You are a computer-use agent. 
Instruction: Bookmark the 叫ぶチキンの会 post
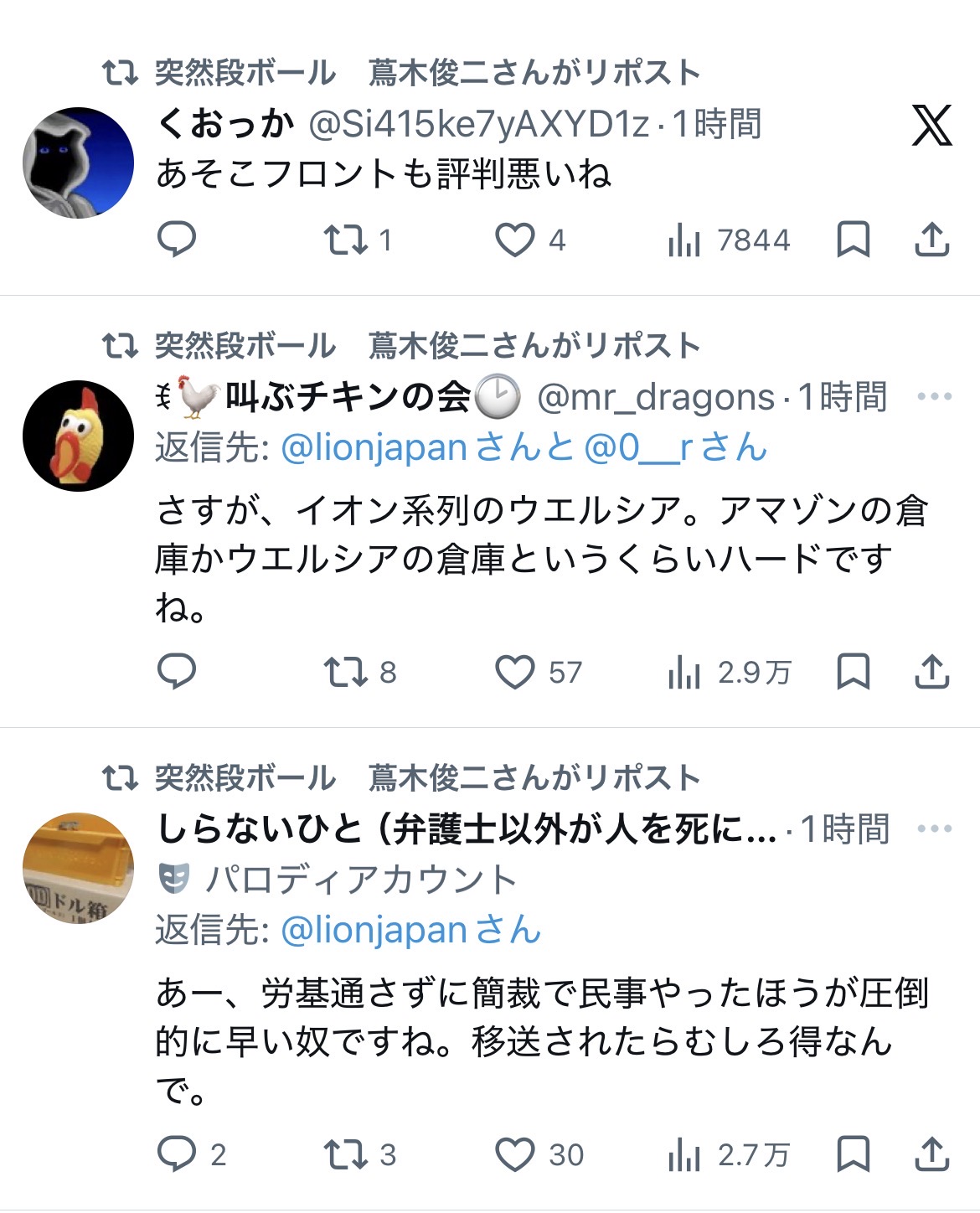(x=853, y=672)
